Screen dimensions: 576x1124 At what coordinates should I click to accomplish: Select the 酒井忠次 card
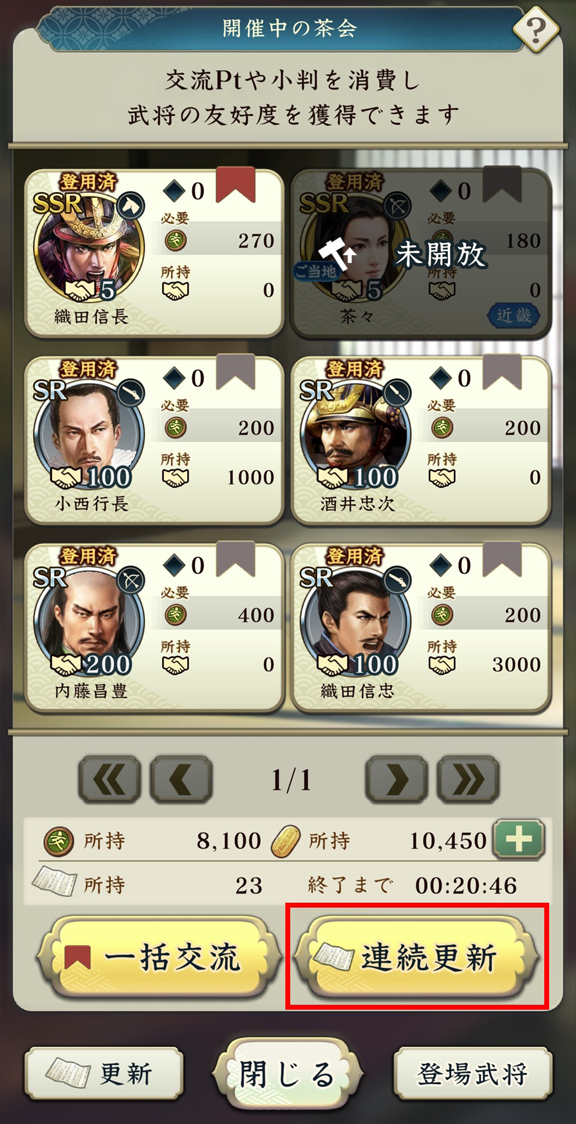click(x=421, y=439)
